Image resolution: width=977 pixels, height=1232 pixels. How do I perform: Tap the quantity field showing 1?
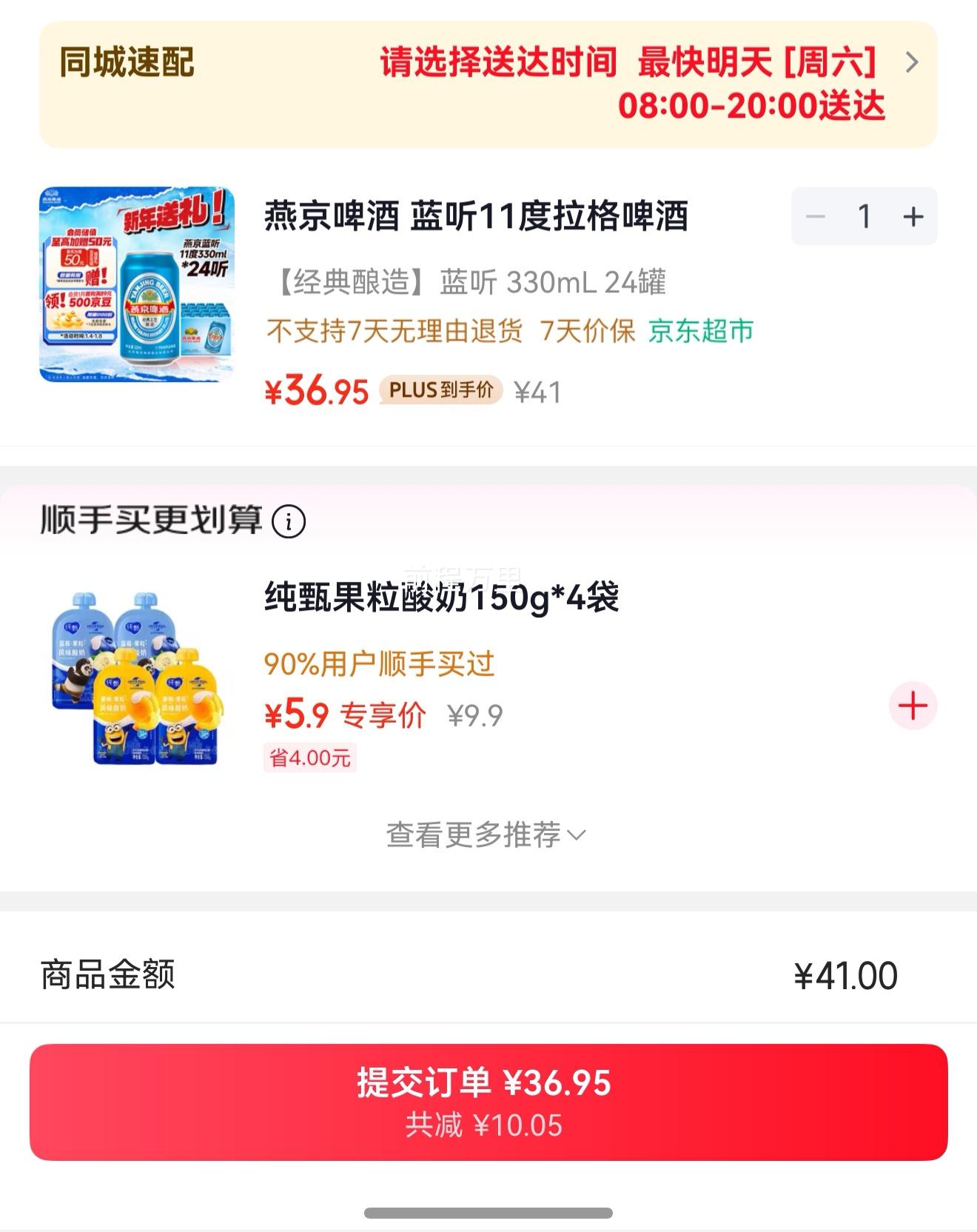(863, 216)
